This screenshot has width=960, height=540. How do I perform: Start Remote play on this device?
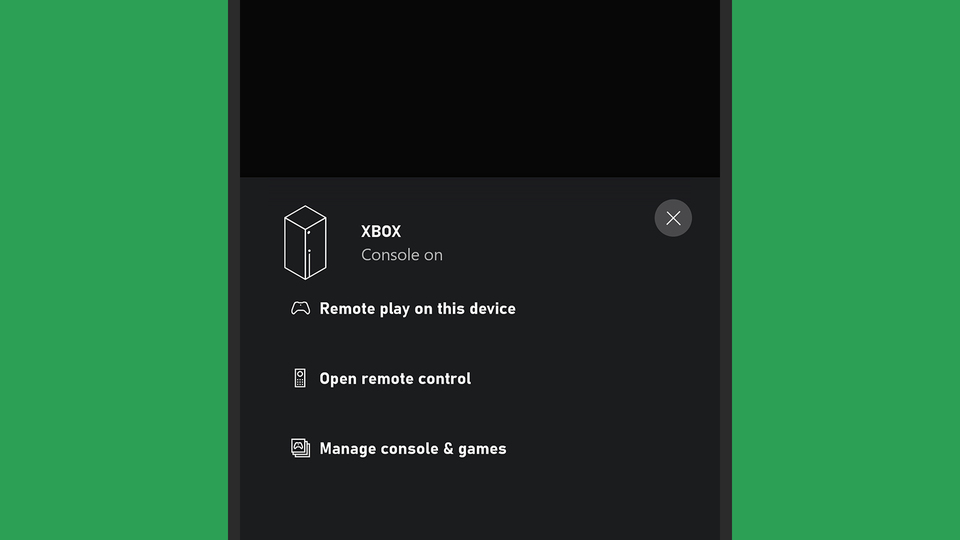pyautogui.click(x=416, y=309)
